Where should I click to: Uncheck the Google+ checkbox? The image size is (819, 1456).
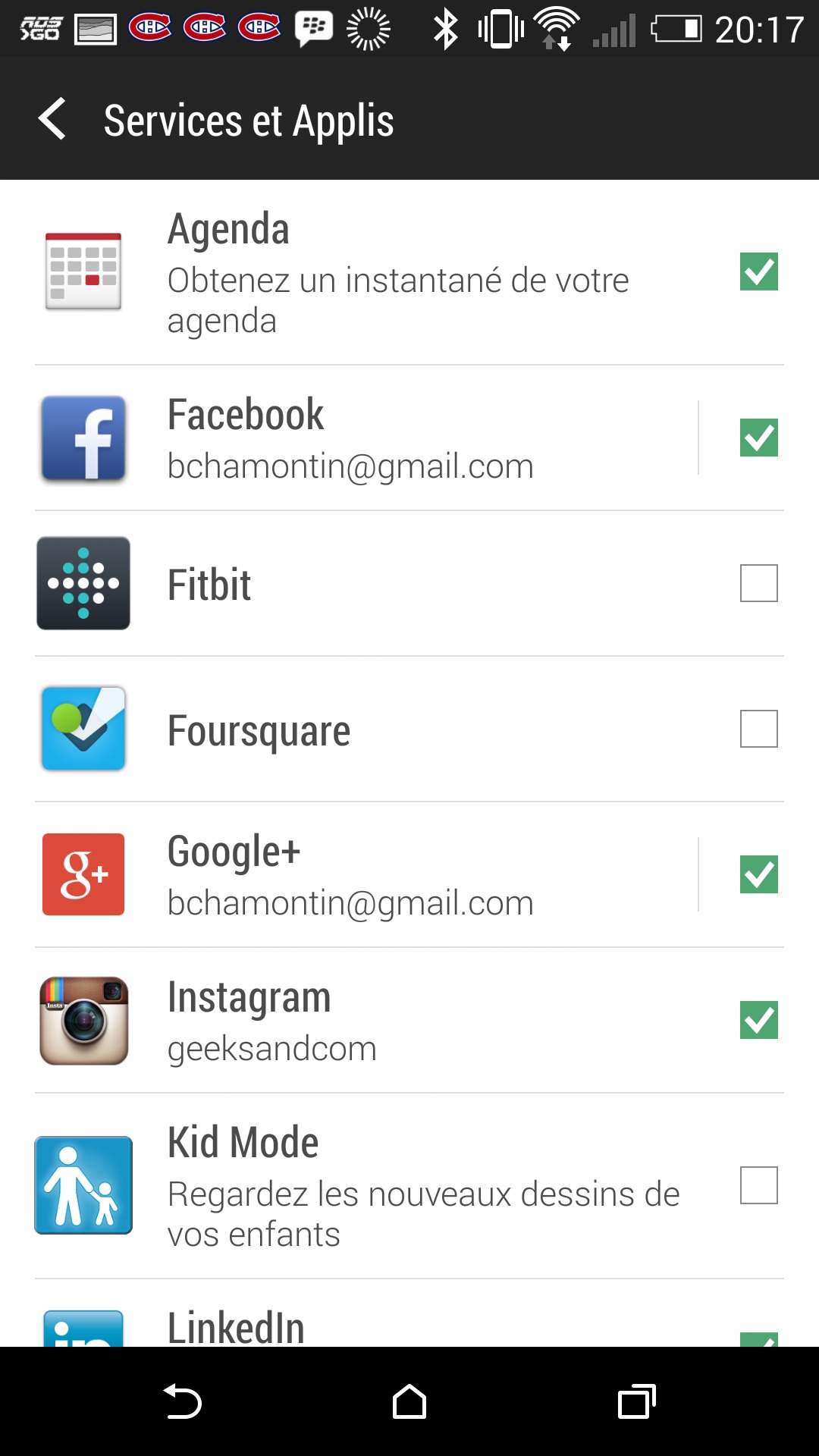tap(758, 874)
